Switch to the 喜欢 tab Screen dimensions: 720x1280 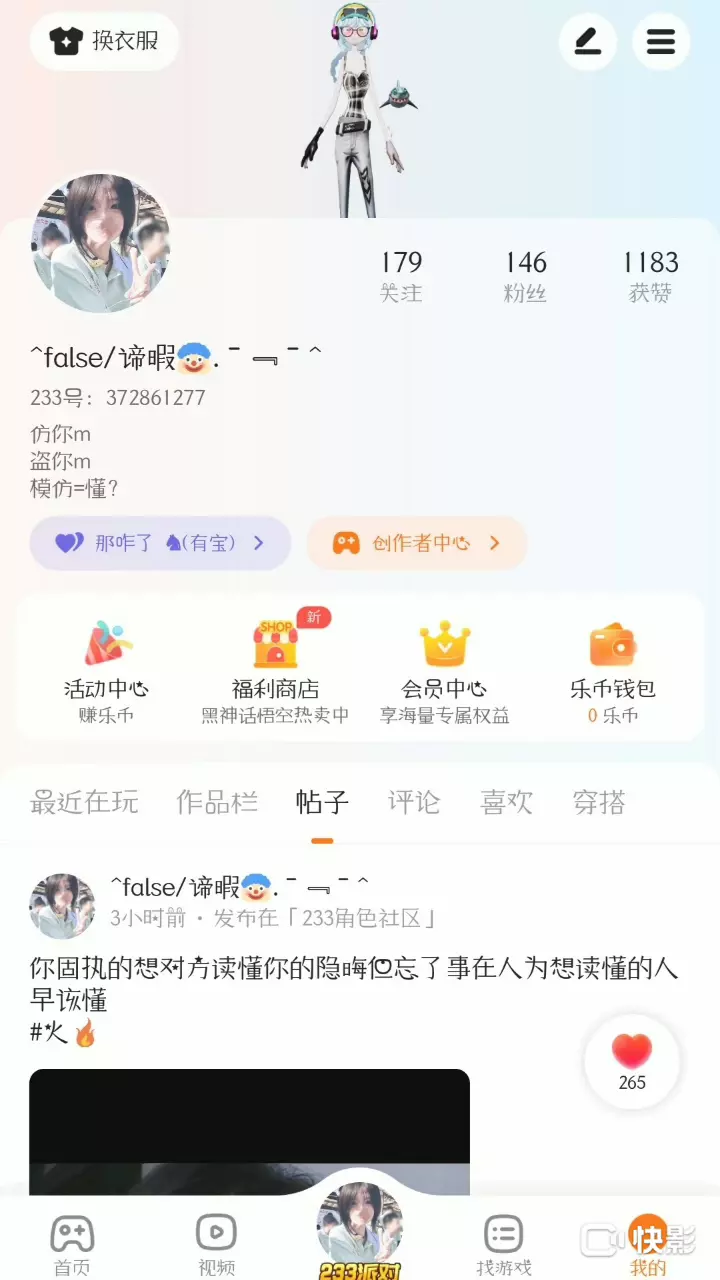coord(507,802)
